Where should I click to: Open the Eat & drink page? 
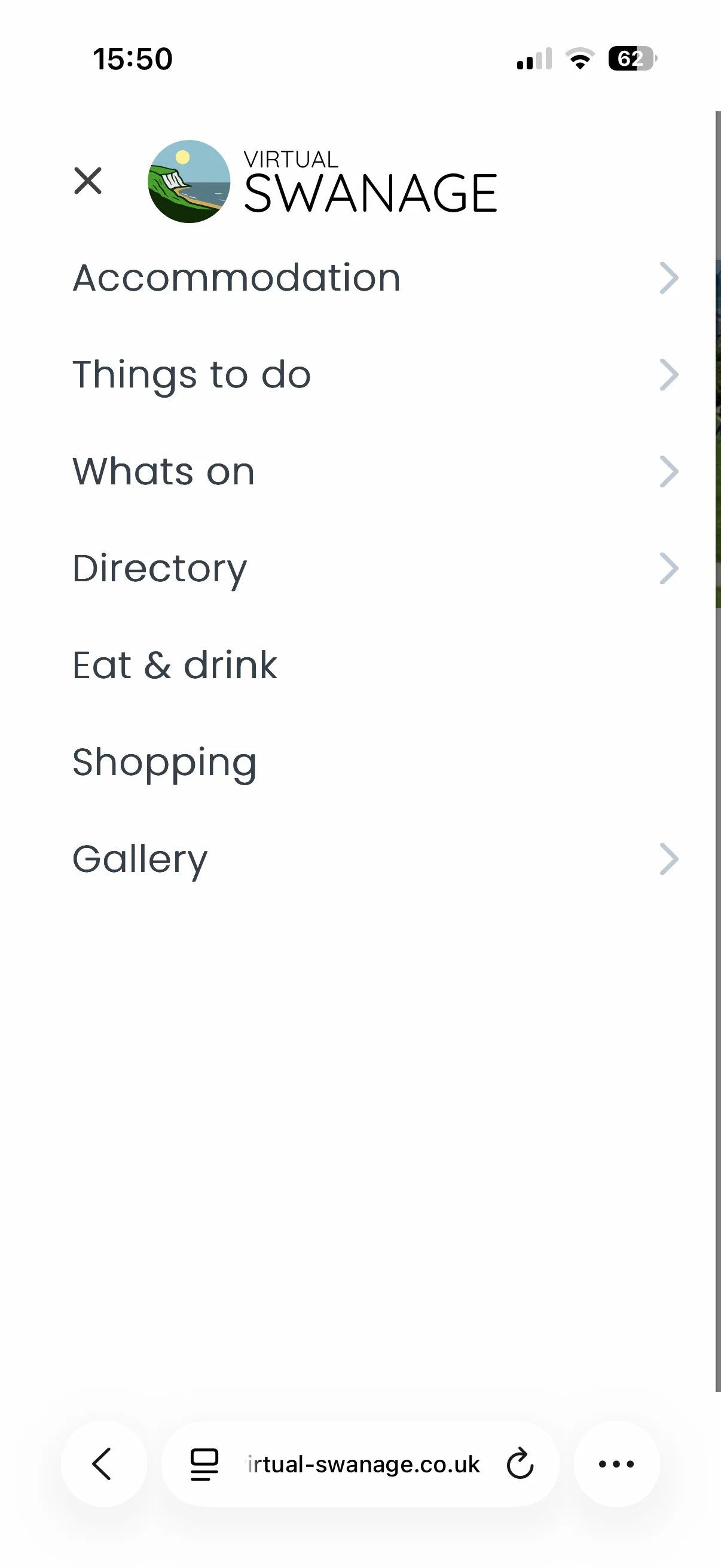(175, 666)
